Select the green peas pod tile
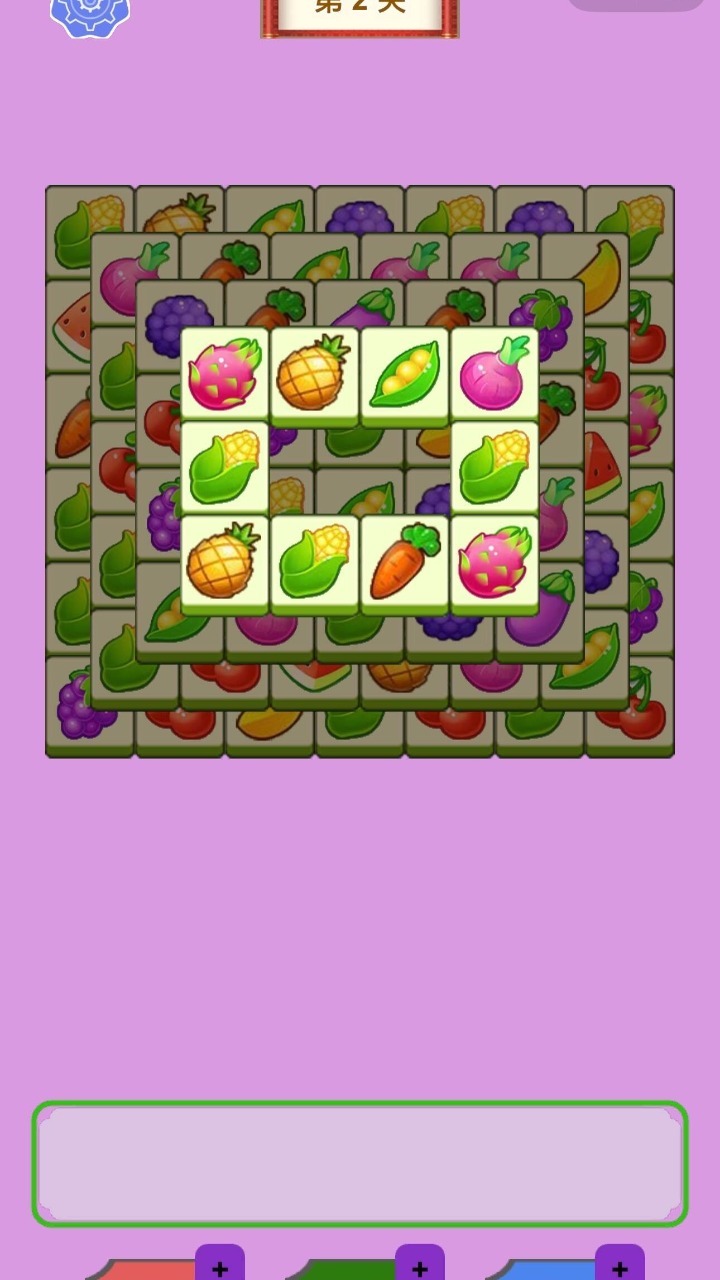This screenshot has height=1280, width=720. (404, 375)
